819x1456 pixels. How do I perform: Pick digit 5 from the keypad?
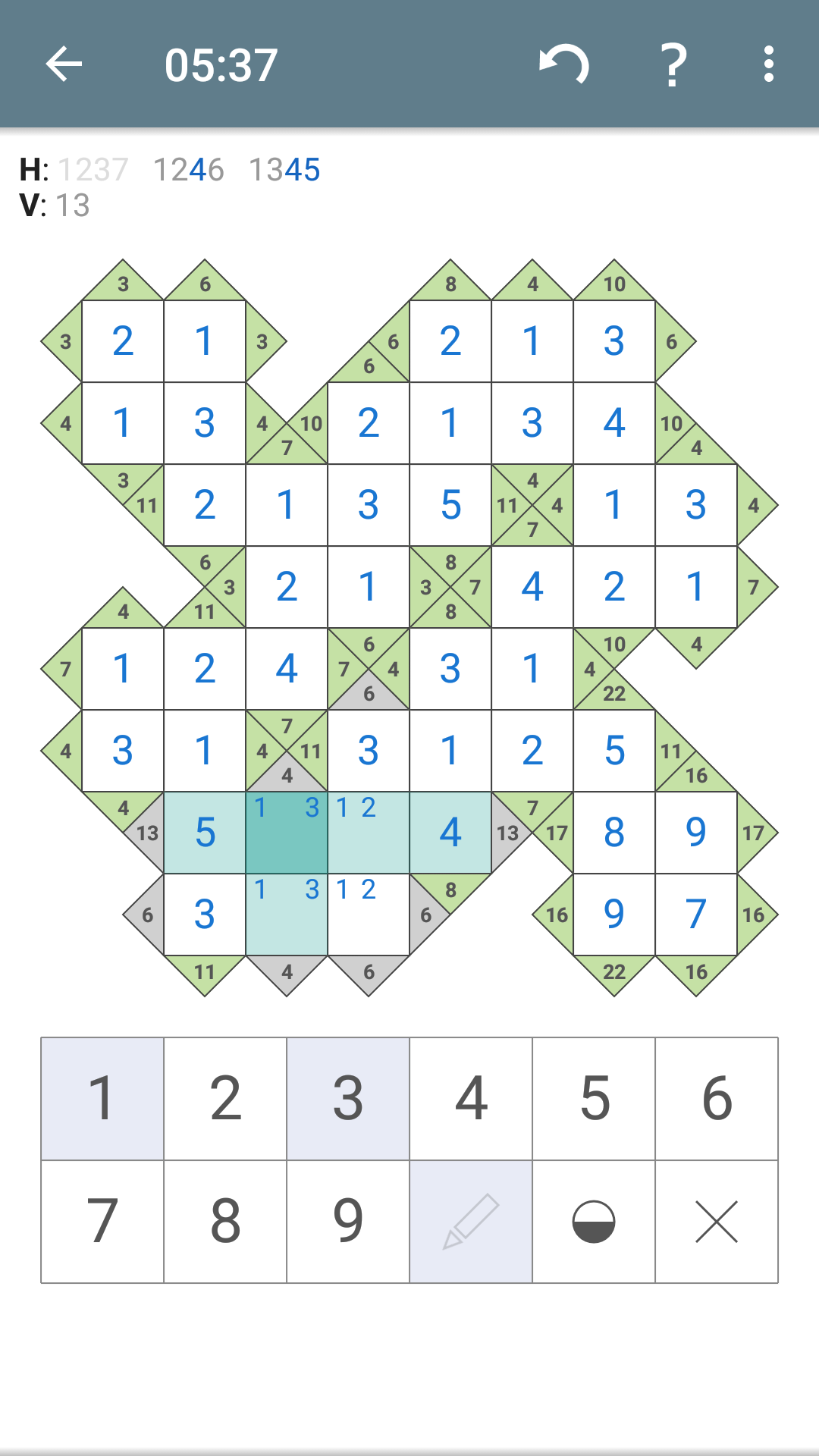click(x=594, y=1098)
